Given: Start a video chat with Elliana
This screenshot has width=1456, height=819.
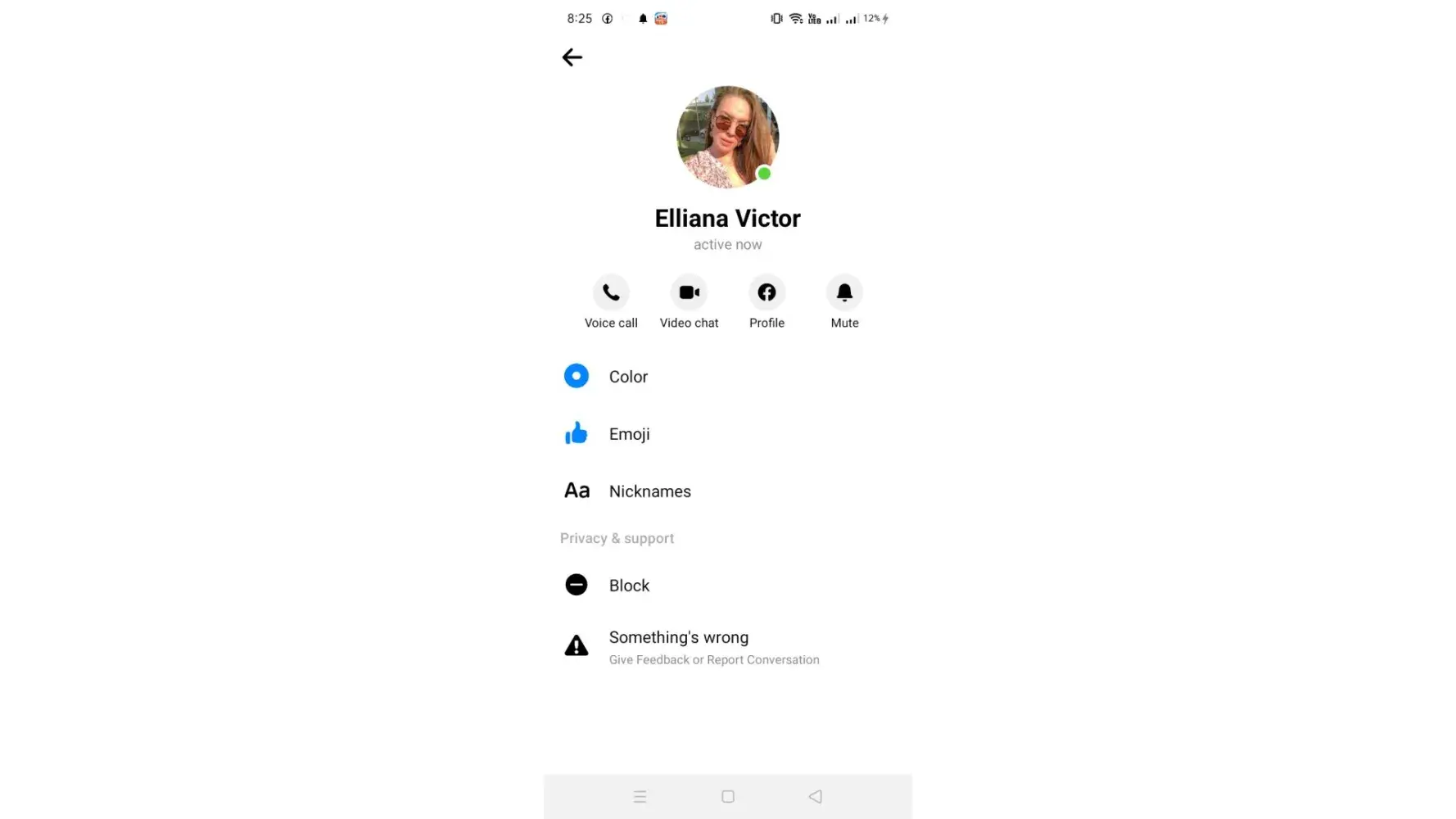Looking at the screenshot, I should [689, 293].
